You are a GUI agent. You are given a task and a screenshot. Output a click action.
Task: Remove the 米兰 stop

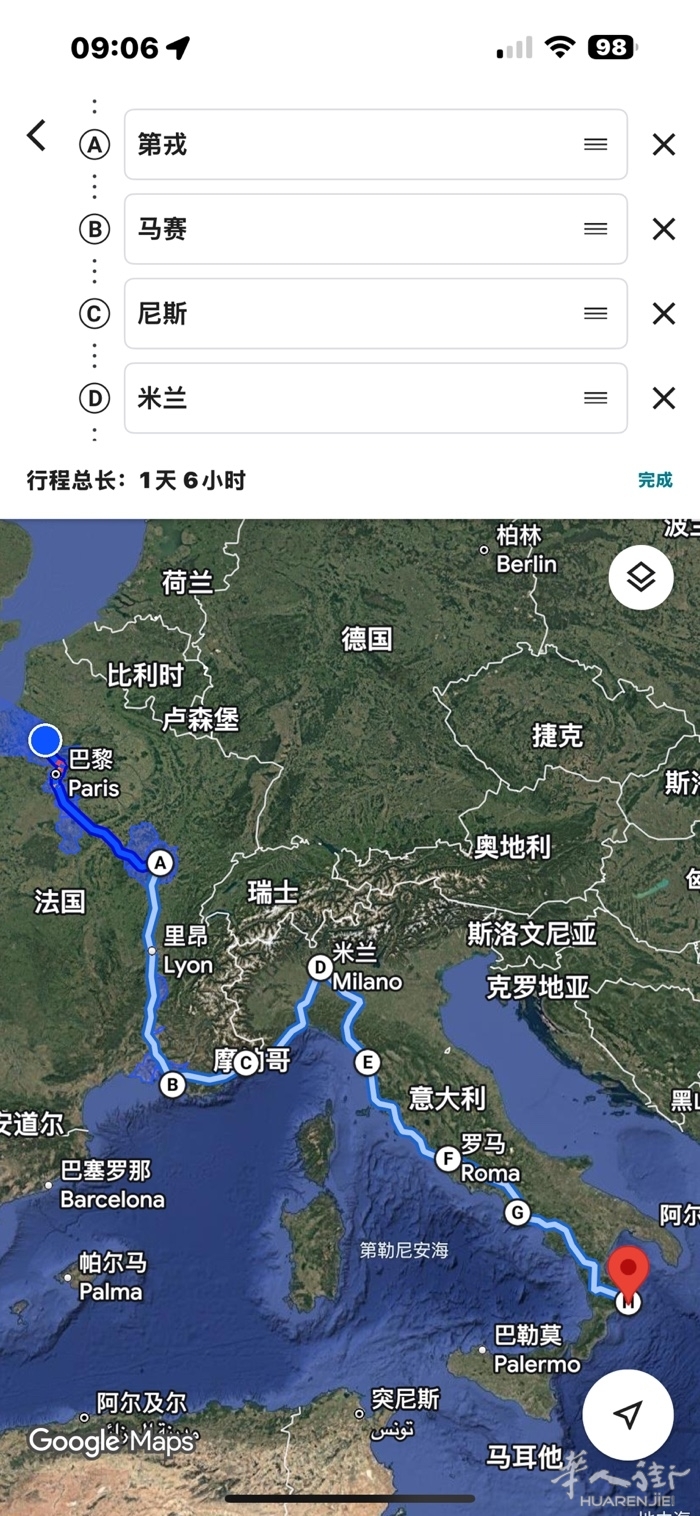pos(663,398)
